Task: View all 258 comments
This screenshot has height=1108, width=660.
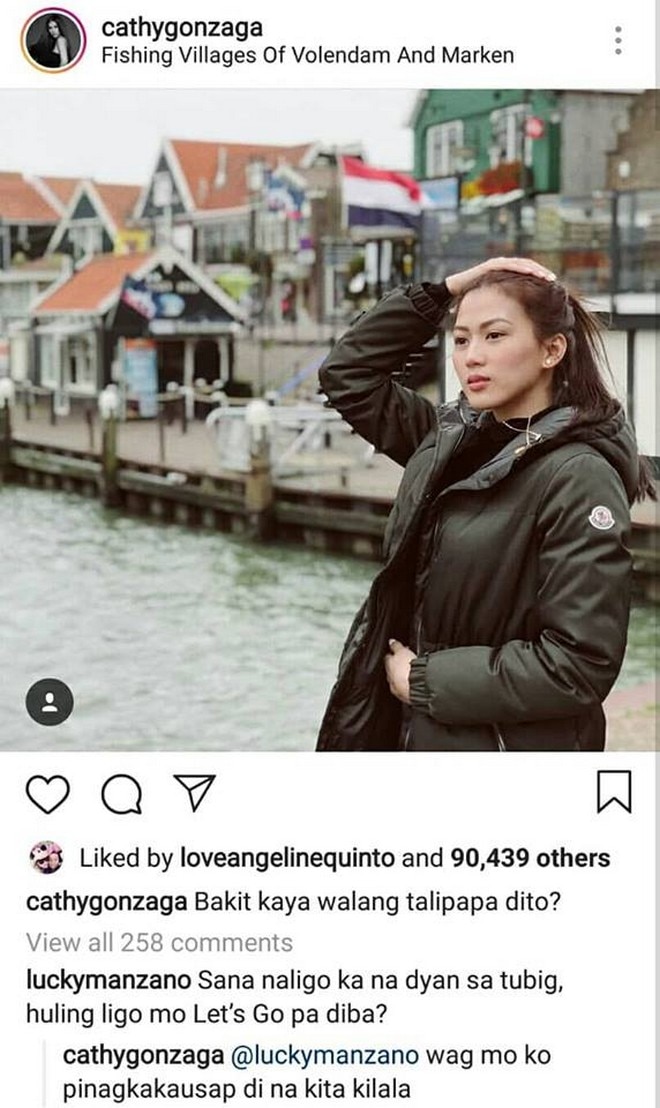Action: 160,942
